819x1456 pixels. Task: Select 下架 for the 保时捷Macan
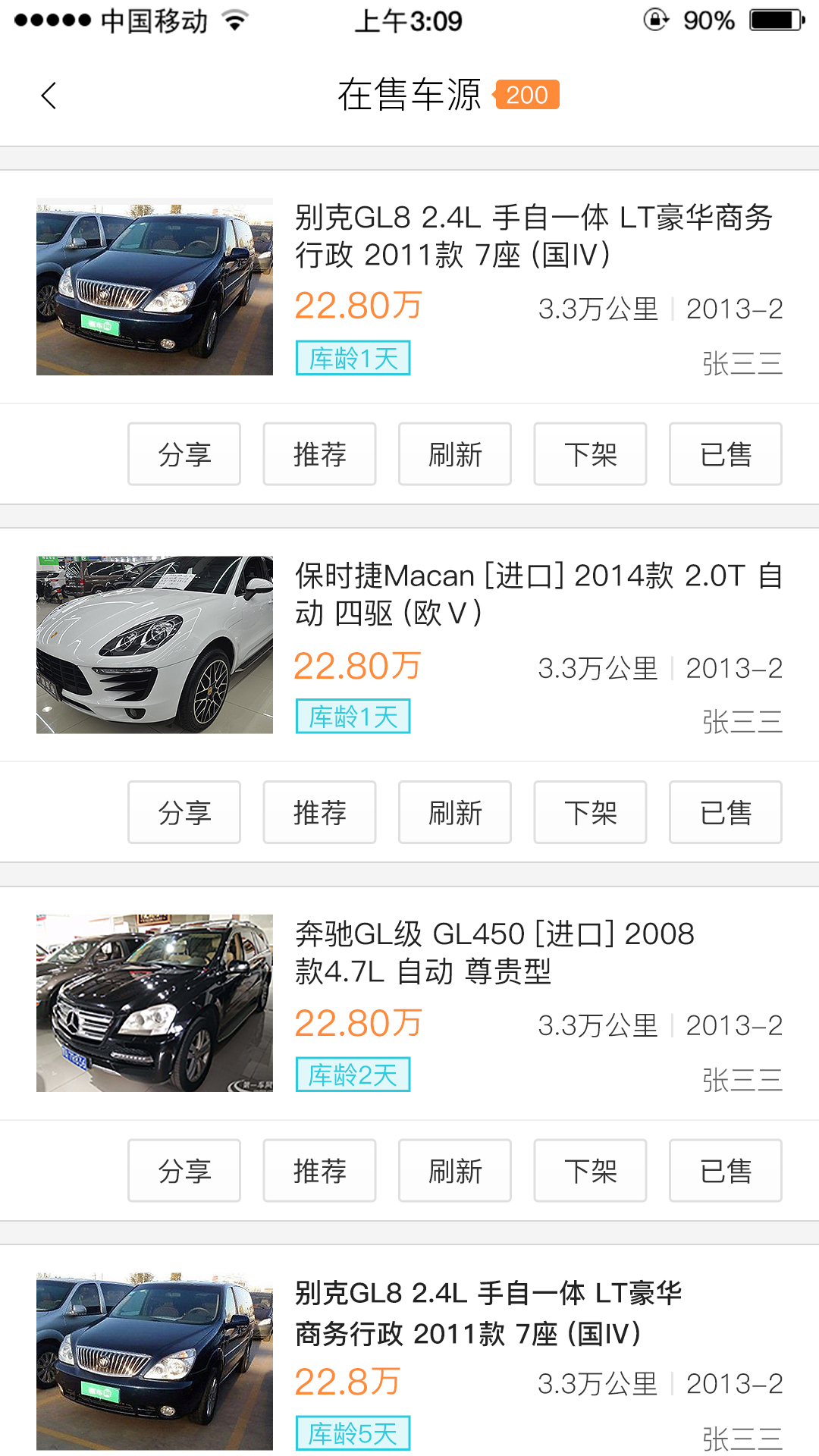pyautogui.click(x=590, y=812)
